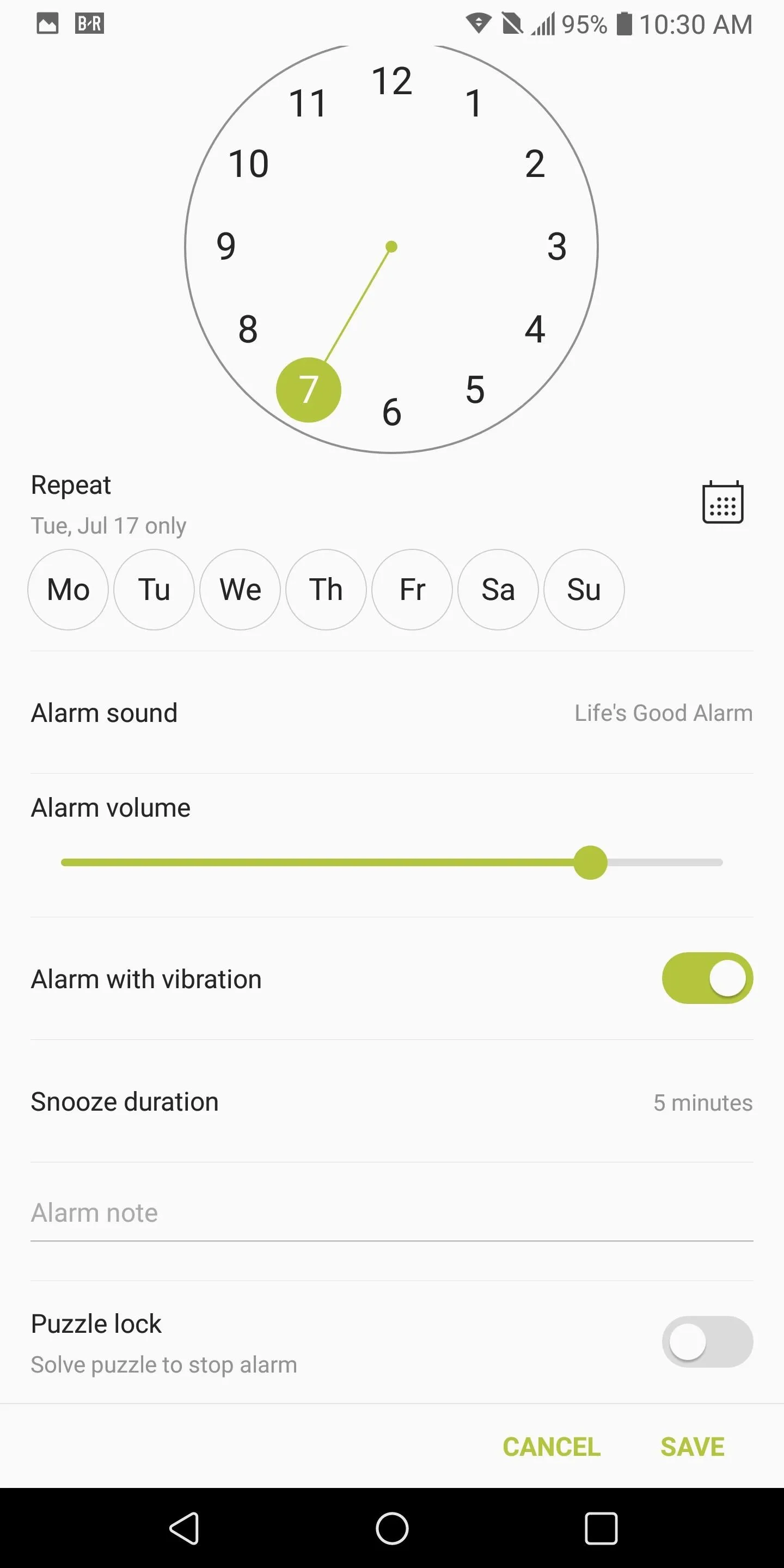784x1568 pixels.
Task: Select Fr as a repeat day
Action: (x=412, y=589)
